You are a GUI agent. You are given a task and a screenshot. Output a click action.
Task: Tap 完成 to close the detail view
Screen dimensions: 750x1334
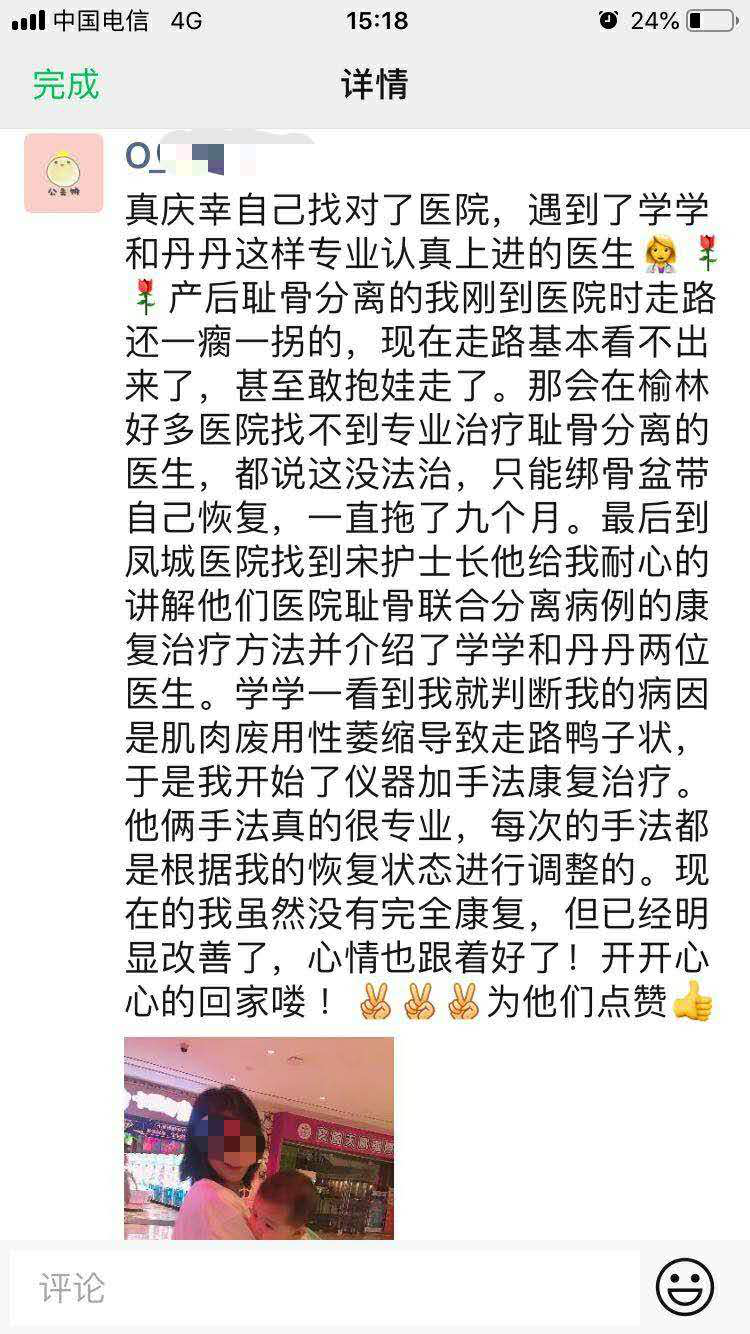[66, 85]
